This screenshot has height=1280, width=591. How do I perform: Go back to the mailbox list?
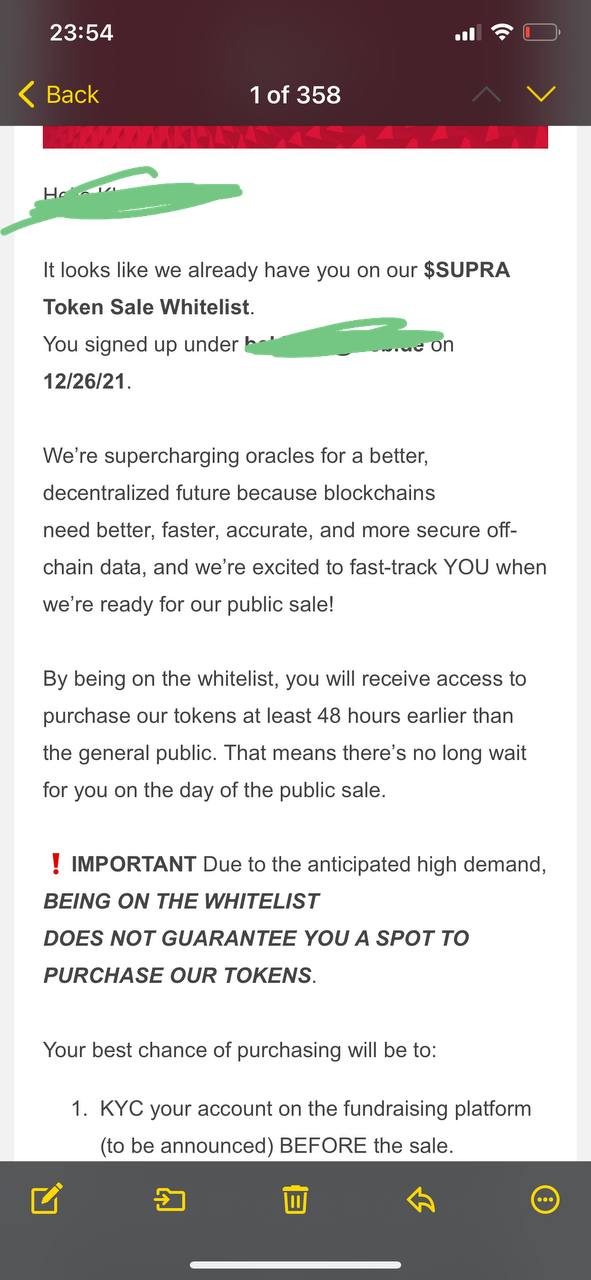coord(59,95)
